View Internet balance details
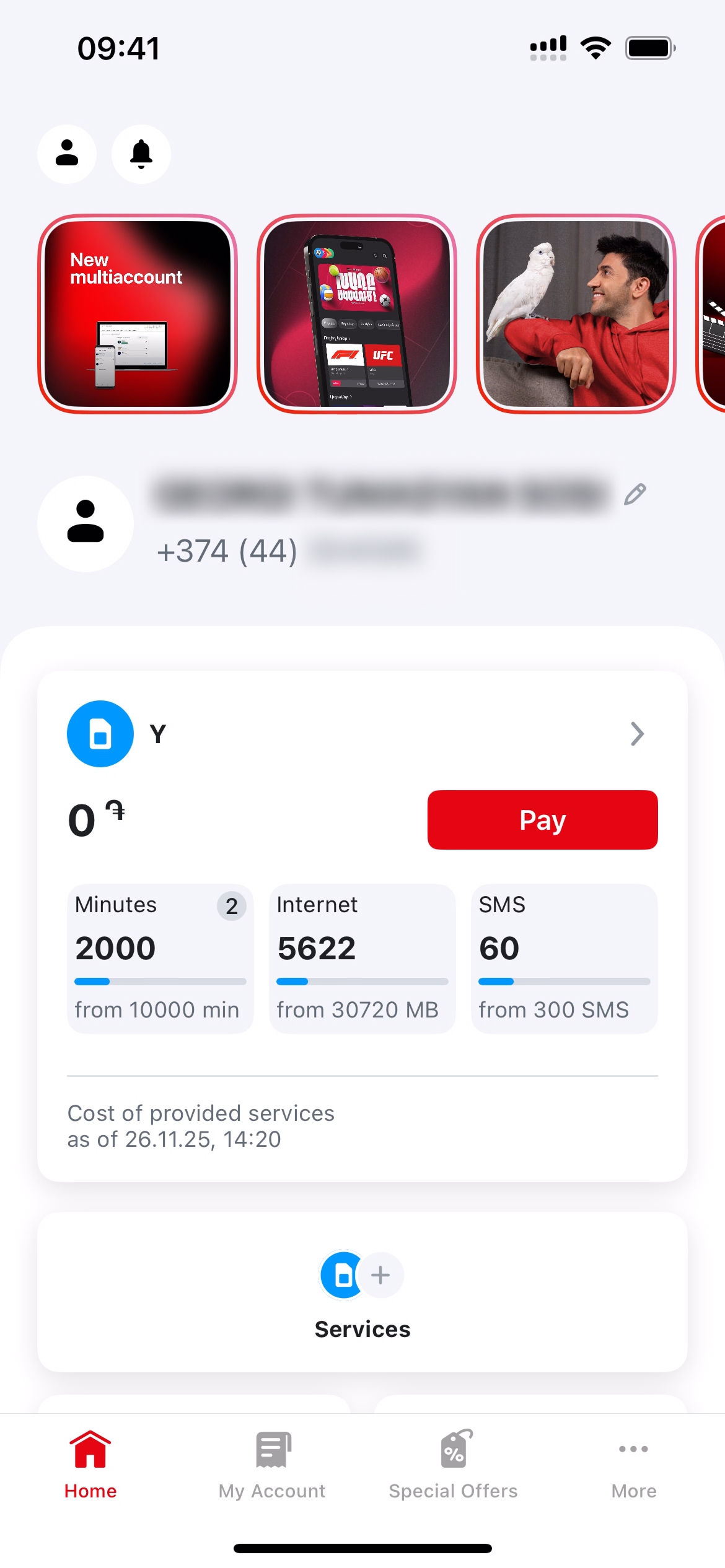 point(362,959)
